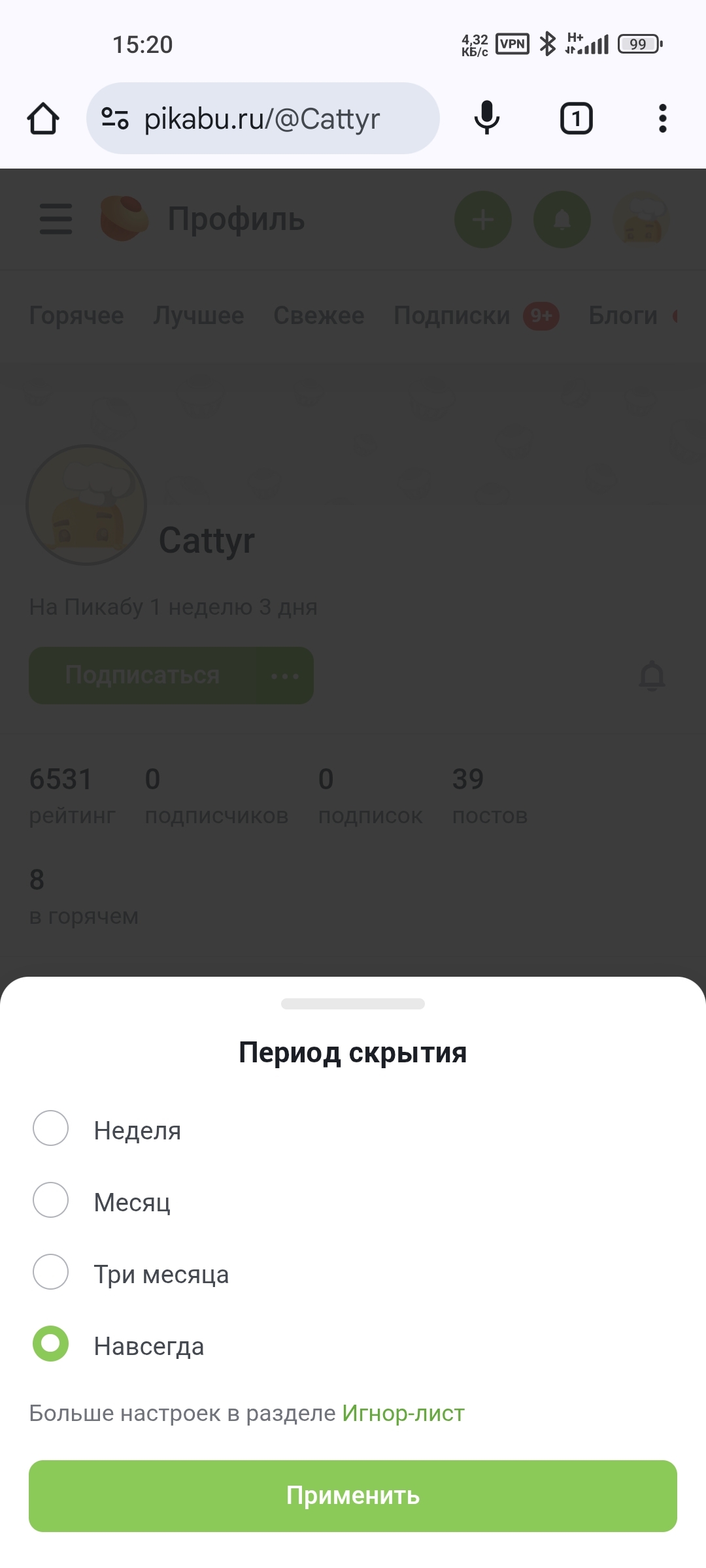
Task: Start voice search with the microphone
Action: [x=486, y=119]
